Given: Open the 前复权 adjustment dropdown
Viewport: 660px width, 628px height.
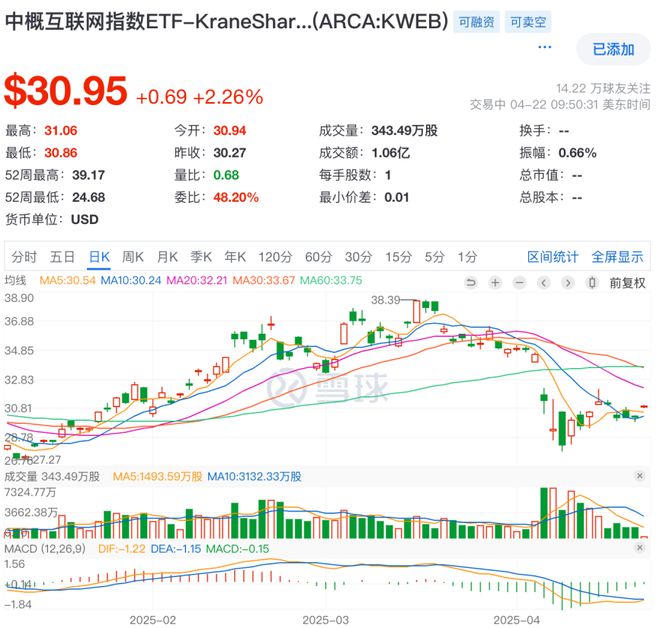Looking at the screenshot, I should [629, 283].
